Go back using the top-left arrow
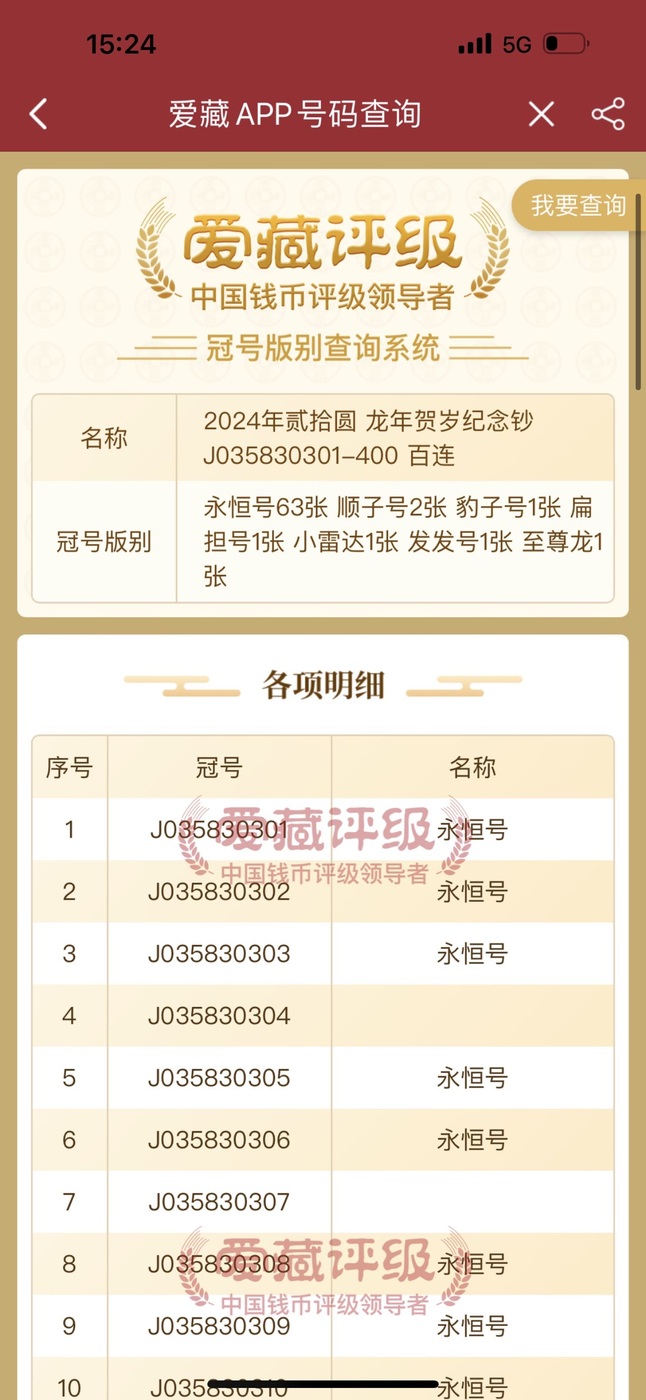This screenshot has width=646, height=1400. 38,114
